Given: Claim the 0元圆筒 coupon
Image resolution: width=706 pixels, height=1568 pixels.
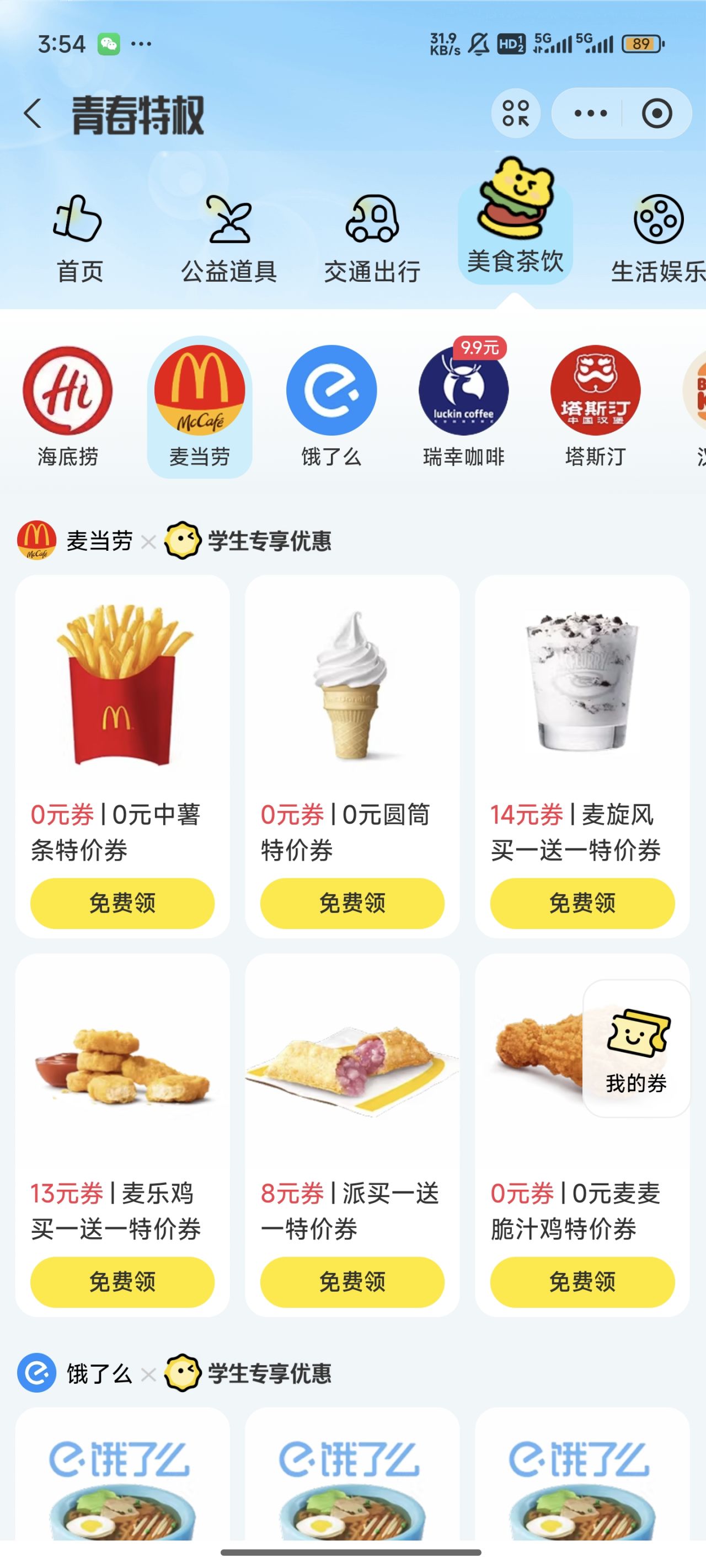Looking at the screenshot, I should 352,903.
